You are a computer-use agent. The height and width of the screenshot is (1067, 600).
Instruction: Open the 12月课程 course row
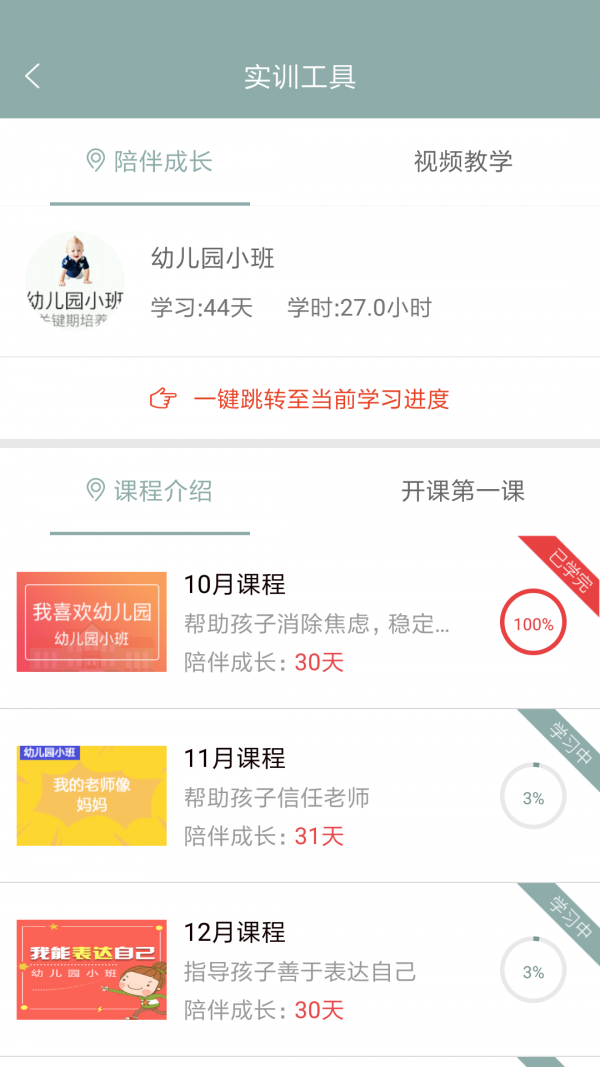point(300,970)
